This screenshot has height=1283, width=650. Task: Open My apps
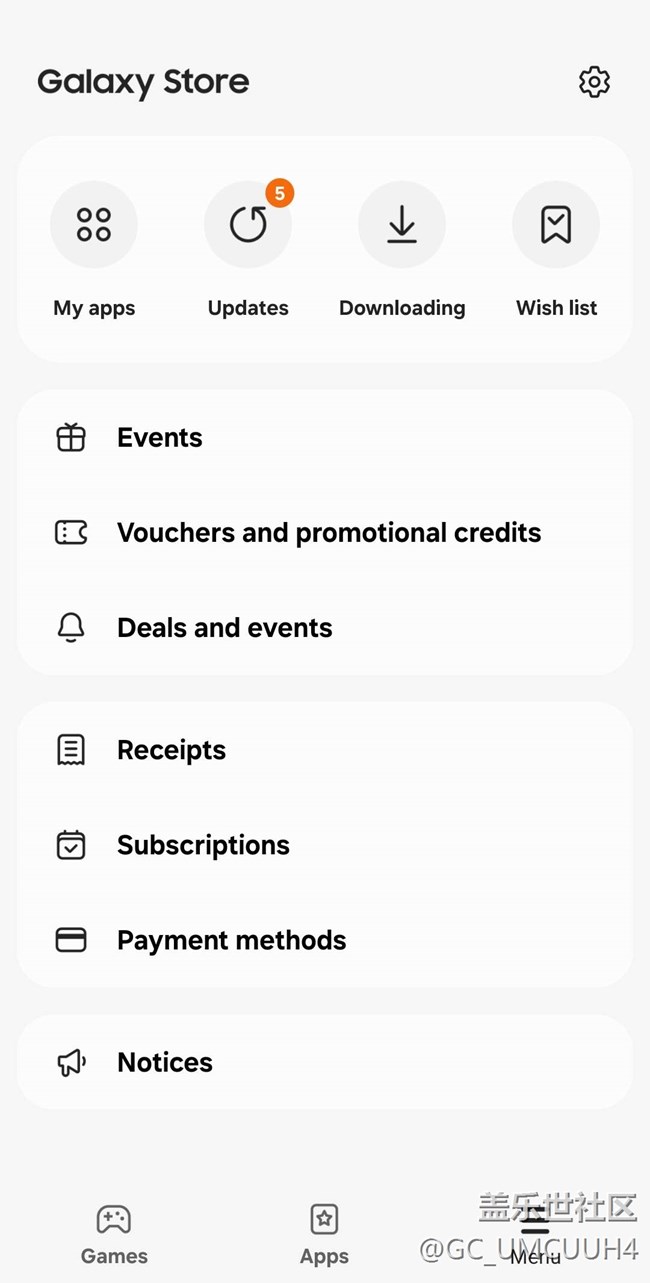(94, 225)
